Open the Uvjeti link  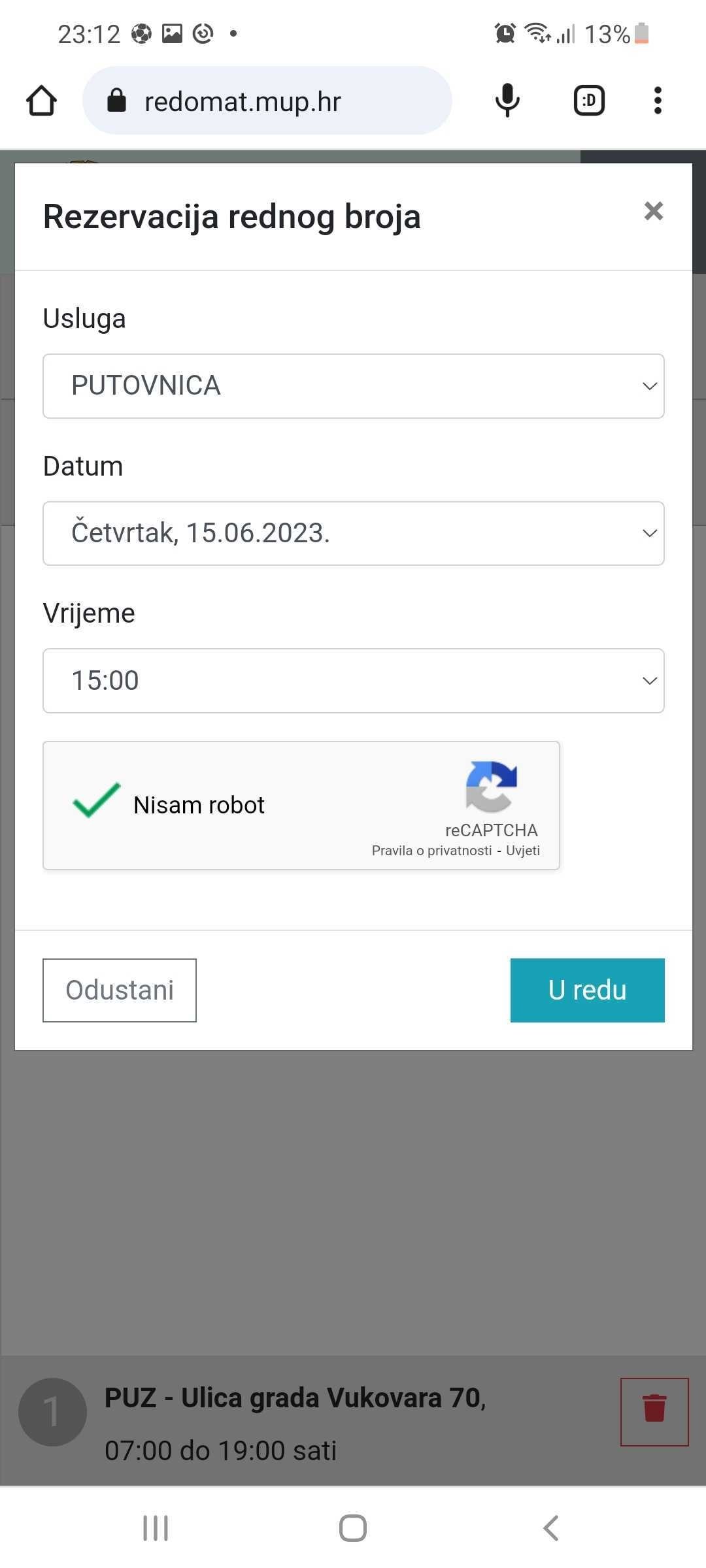522,851
